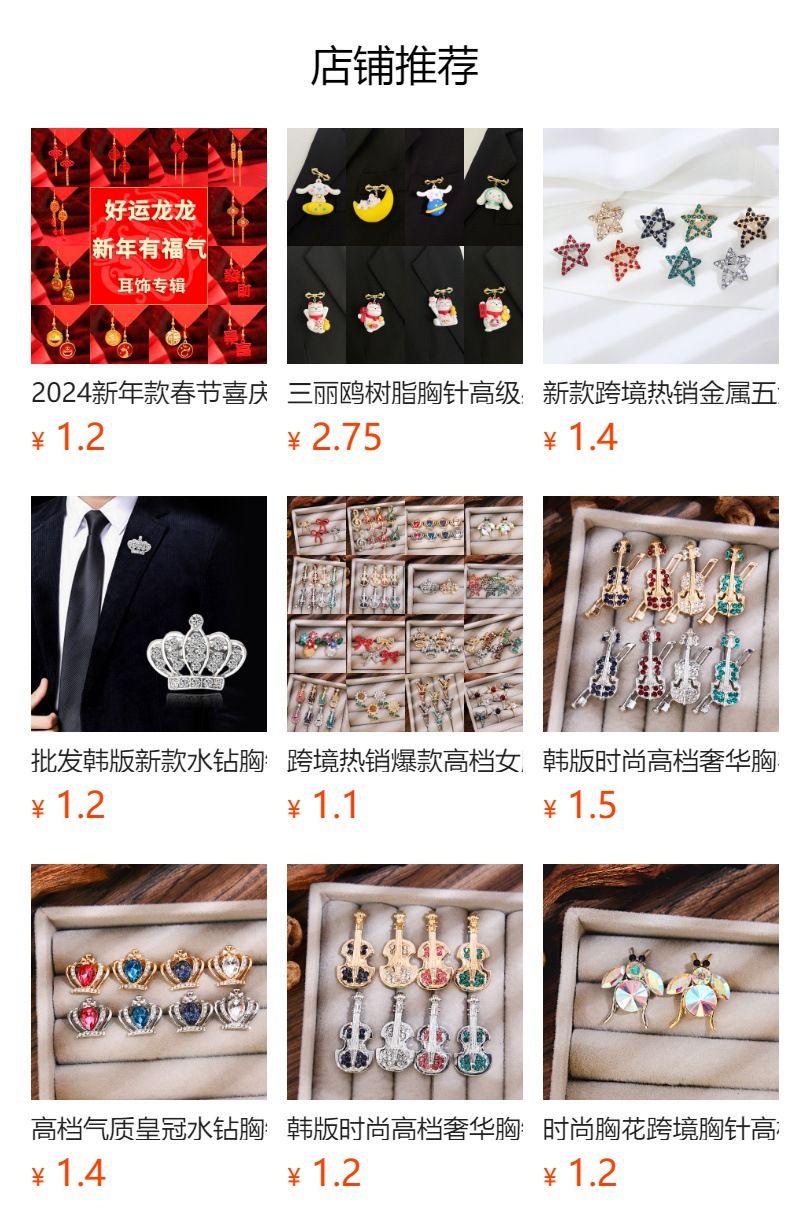Open the 跨境热销爆款高档女 brooch listing
Screen dimensions: 790x1232
pos(405,660)
